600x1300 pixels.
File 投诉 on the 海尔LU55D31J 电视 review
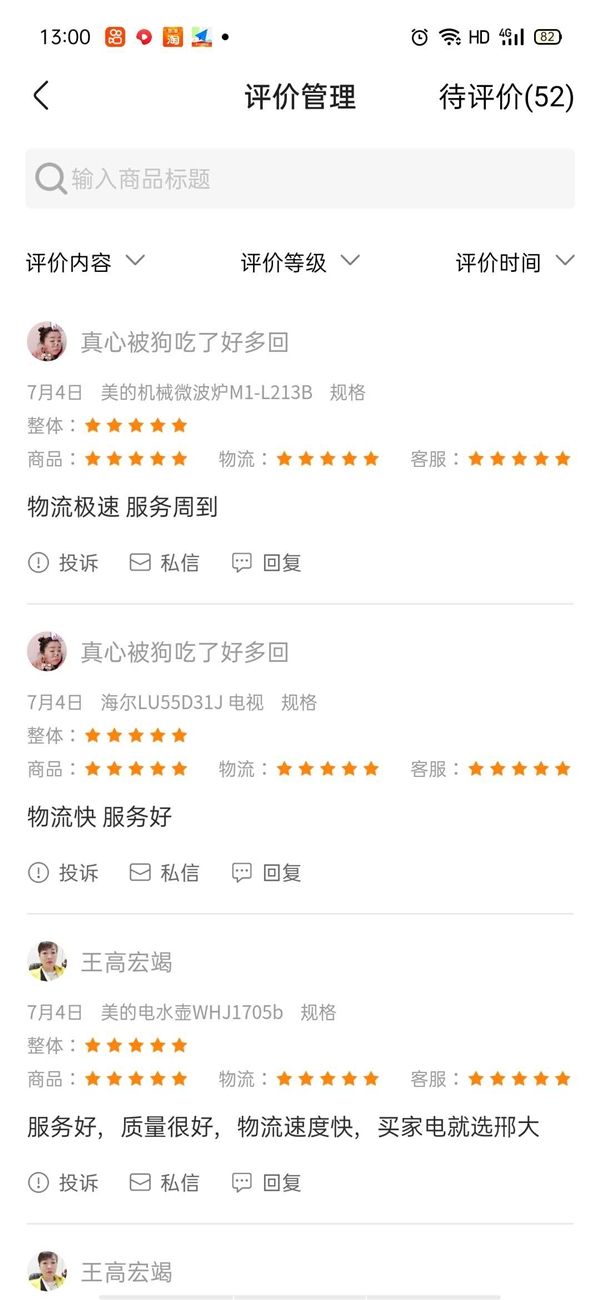(63, 873)
